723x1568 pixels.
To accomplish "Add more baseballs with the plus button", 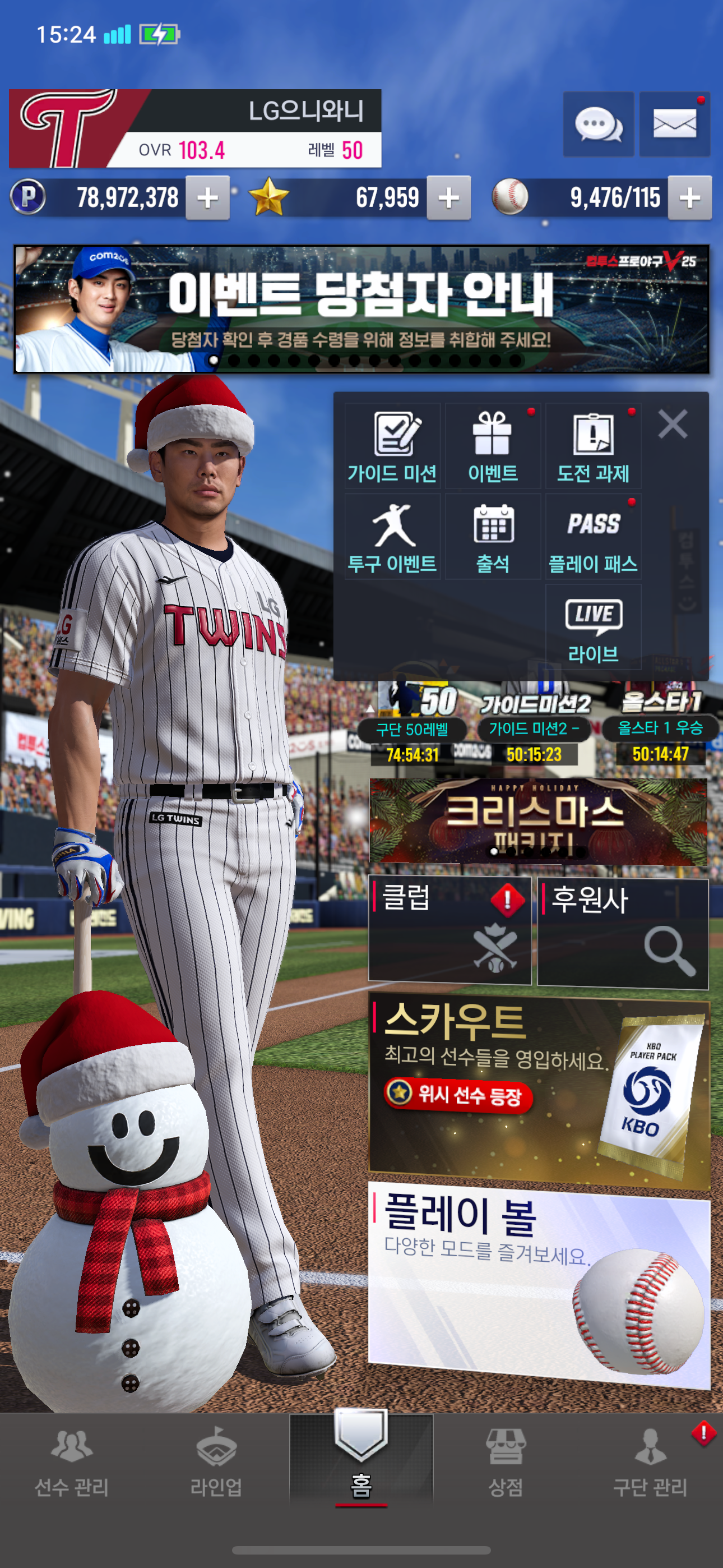I will 689,198.
